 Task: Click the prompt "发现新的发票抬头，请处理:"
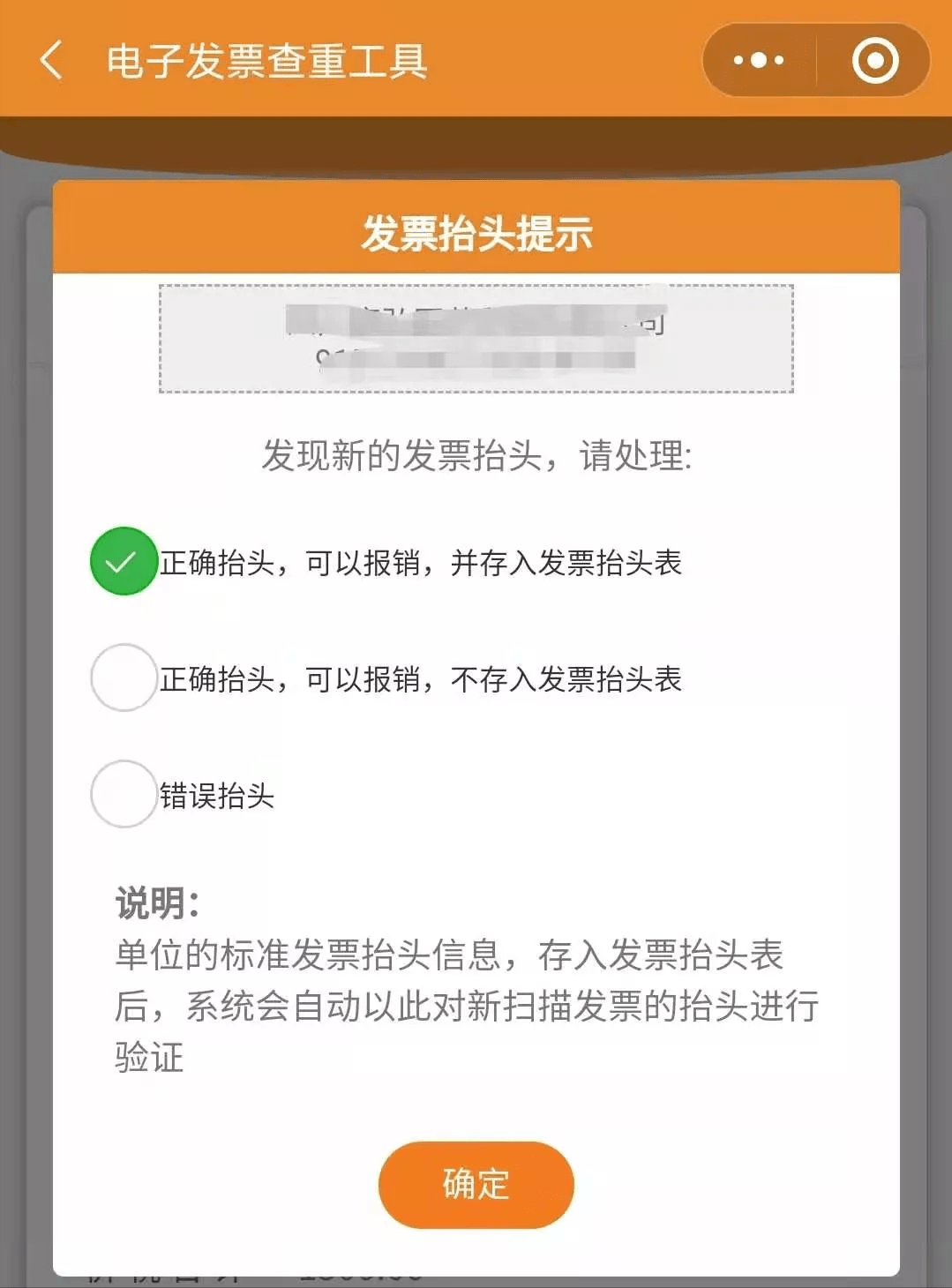point(476,455)
